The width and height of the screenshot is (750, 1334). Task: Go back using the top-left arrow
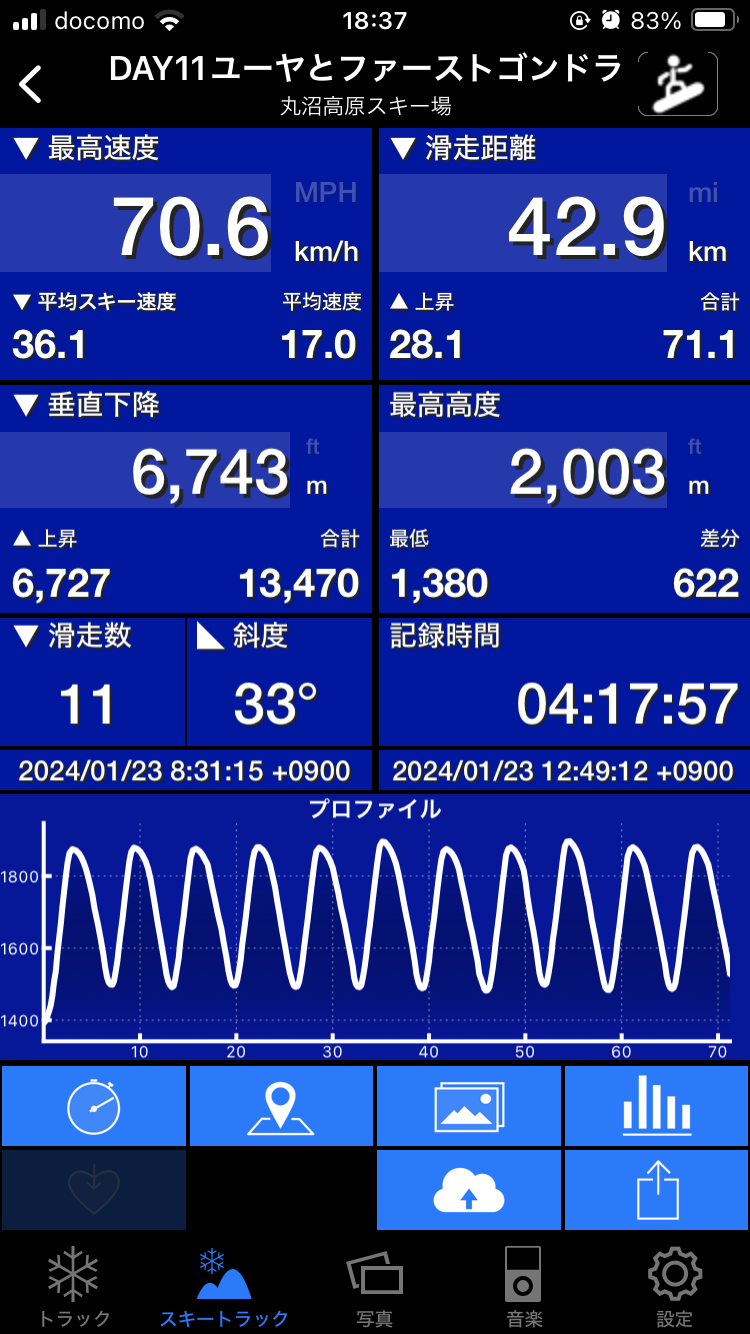click(x=31, y=84)
